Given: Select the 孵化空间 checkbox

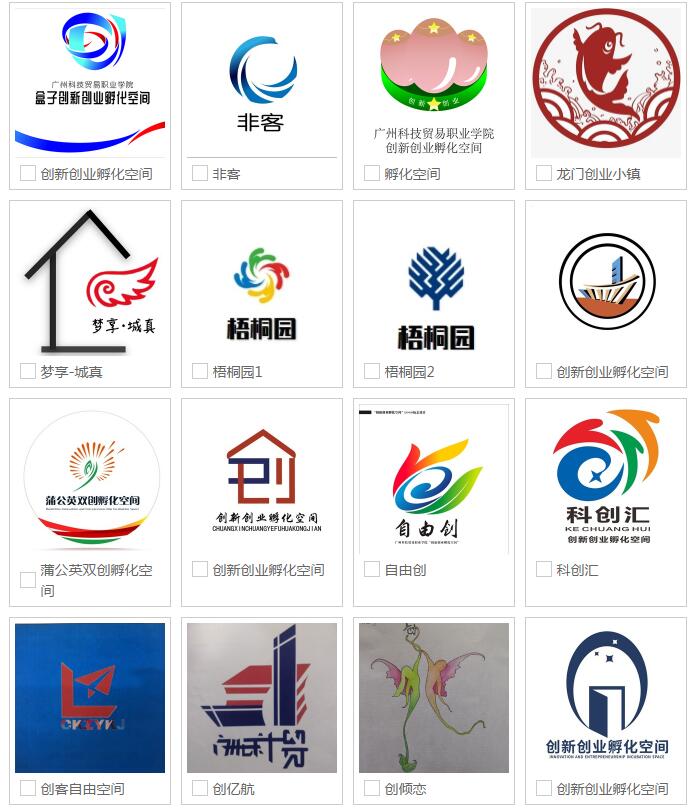Looking at the screenshot, I should 372,173.
